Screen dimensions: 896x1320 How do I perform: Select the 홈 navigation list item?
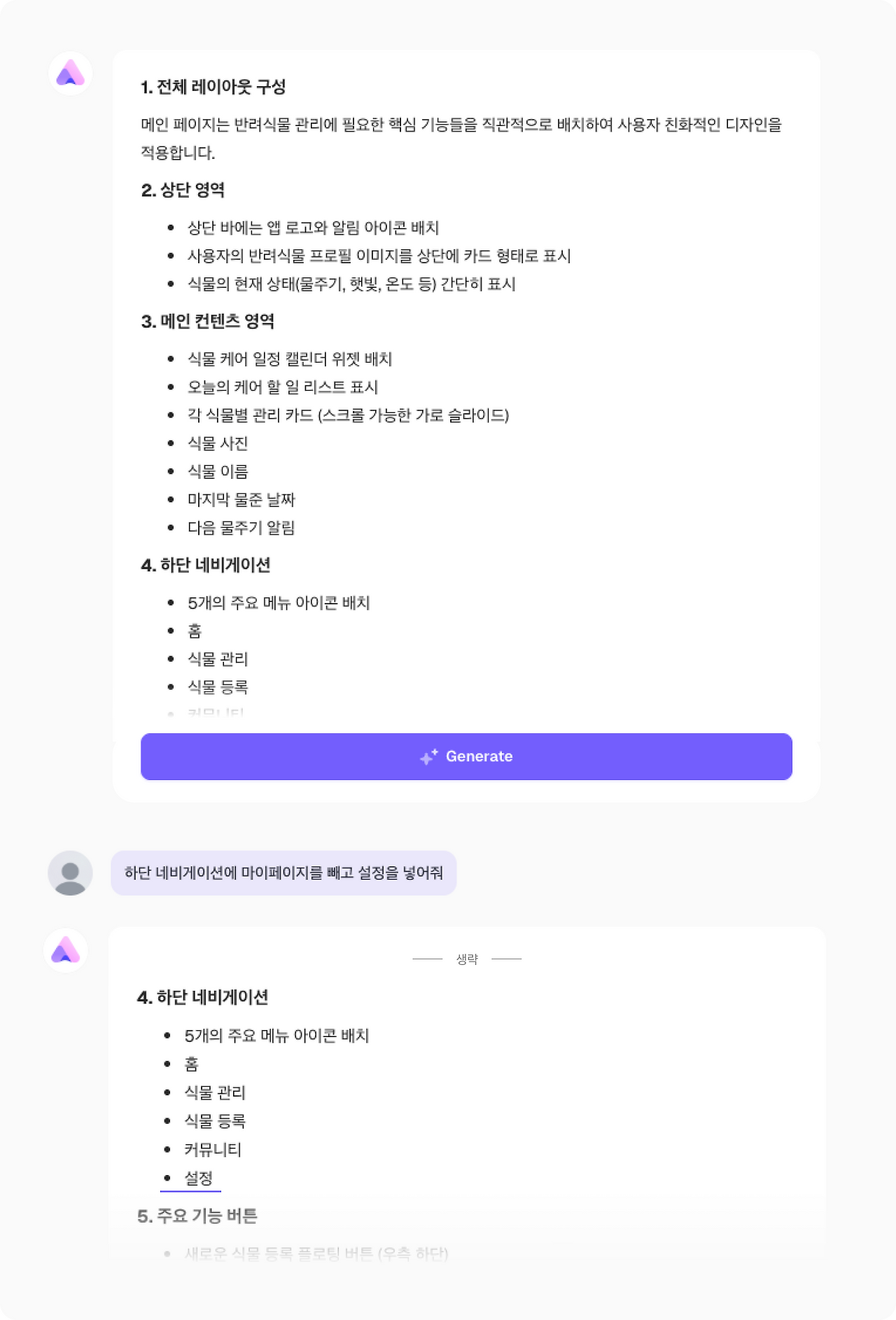click(191, 1064)
